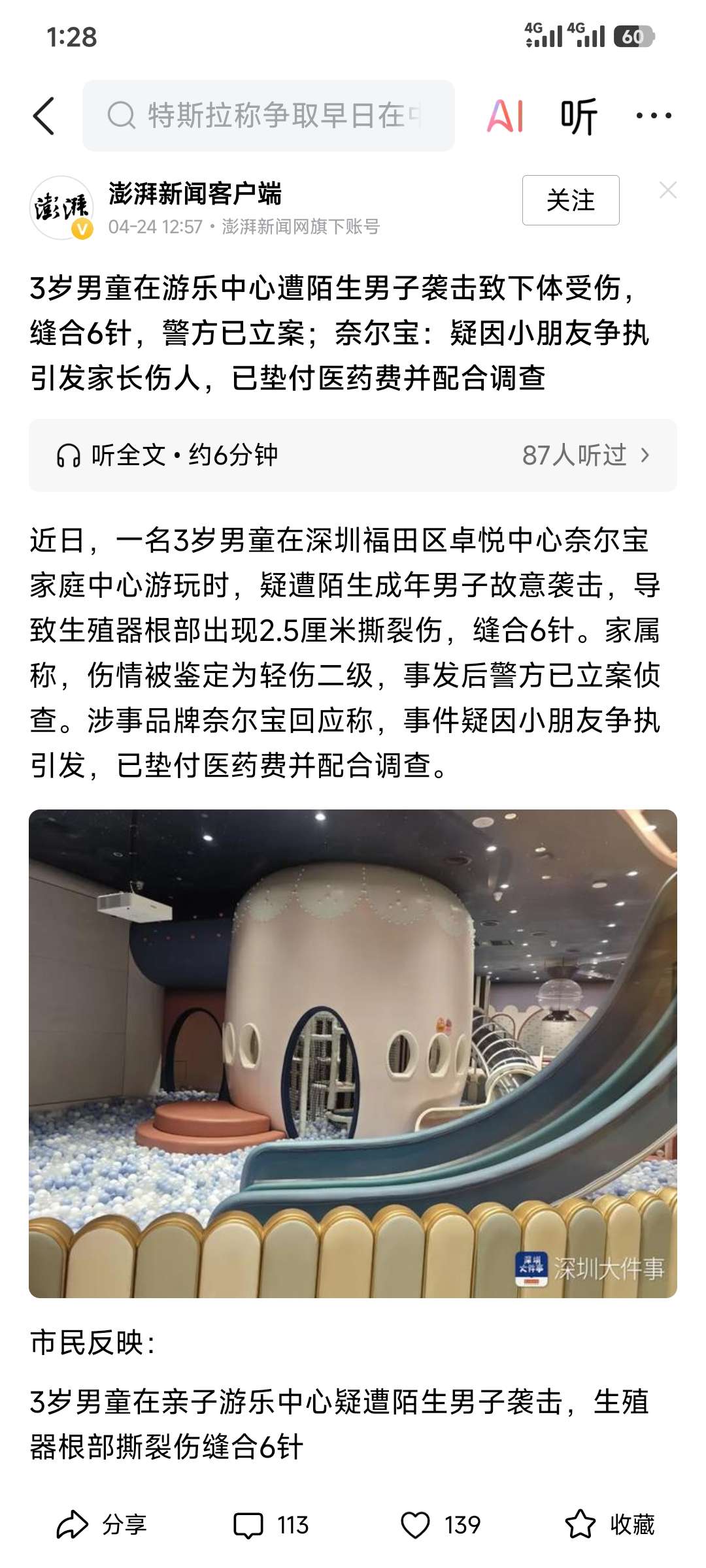The width and height of the screenshot is (706, 1568).
Task: Save article with 收藏 star
Action: coord(609,1525)
